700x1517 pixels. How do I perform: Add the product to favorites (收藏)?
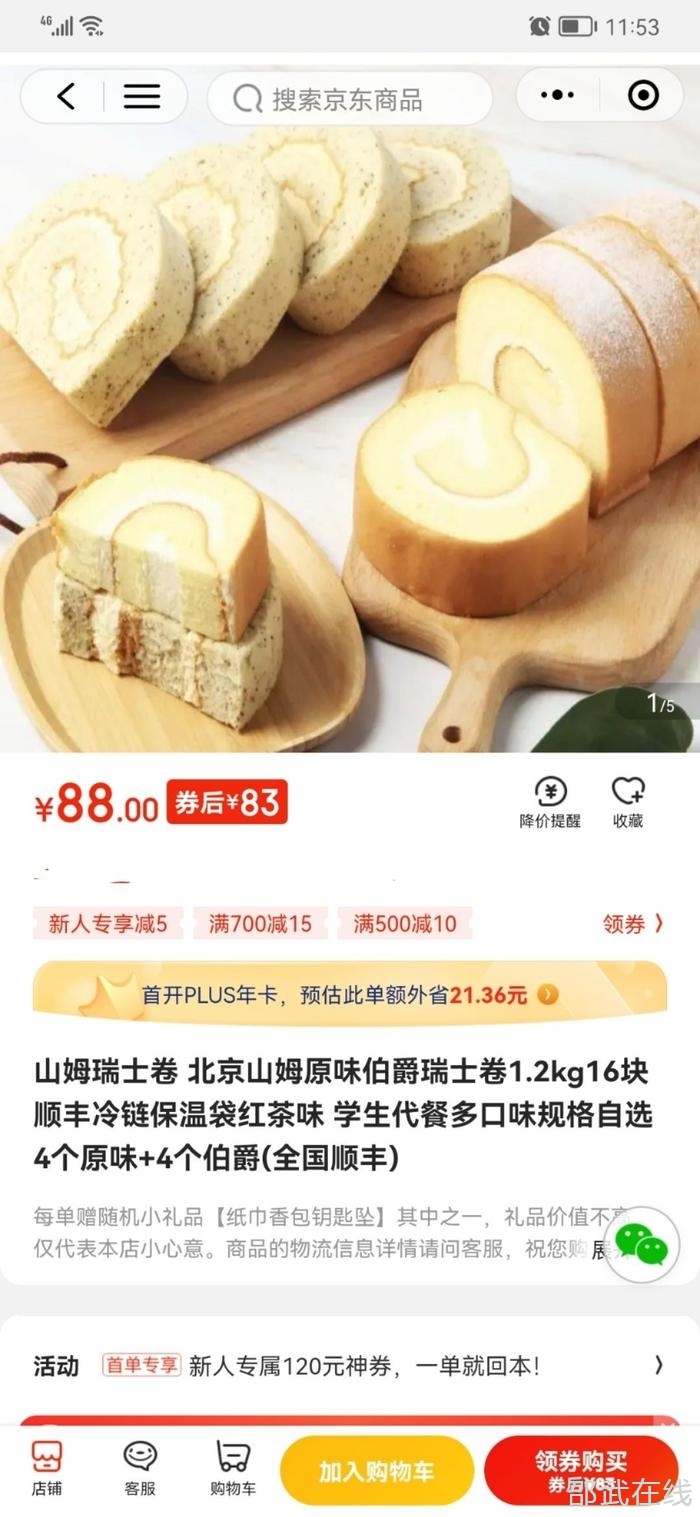coord(628,803)
